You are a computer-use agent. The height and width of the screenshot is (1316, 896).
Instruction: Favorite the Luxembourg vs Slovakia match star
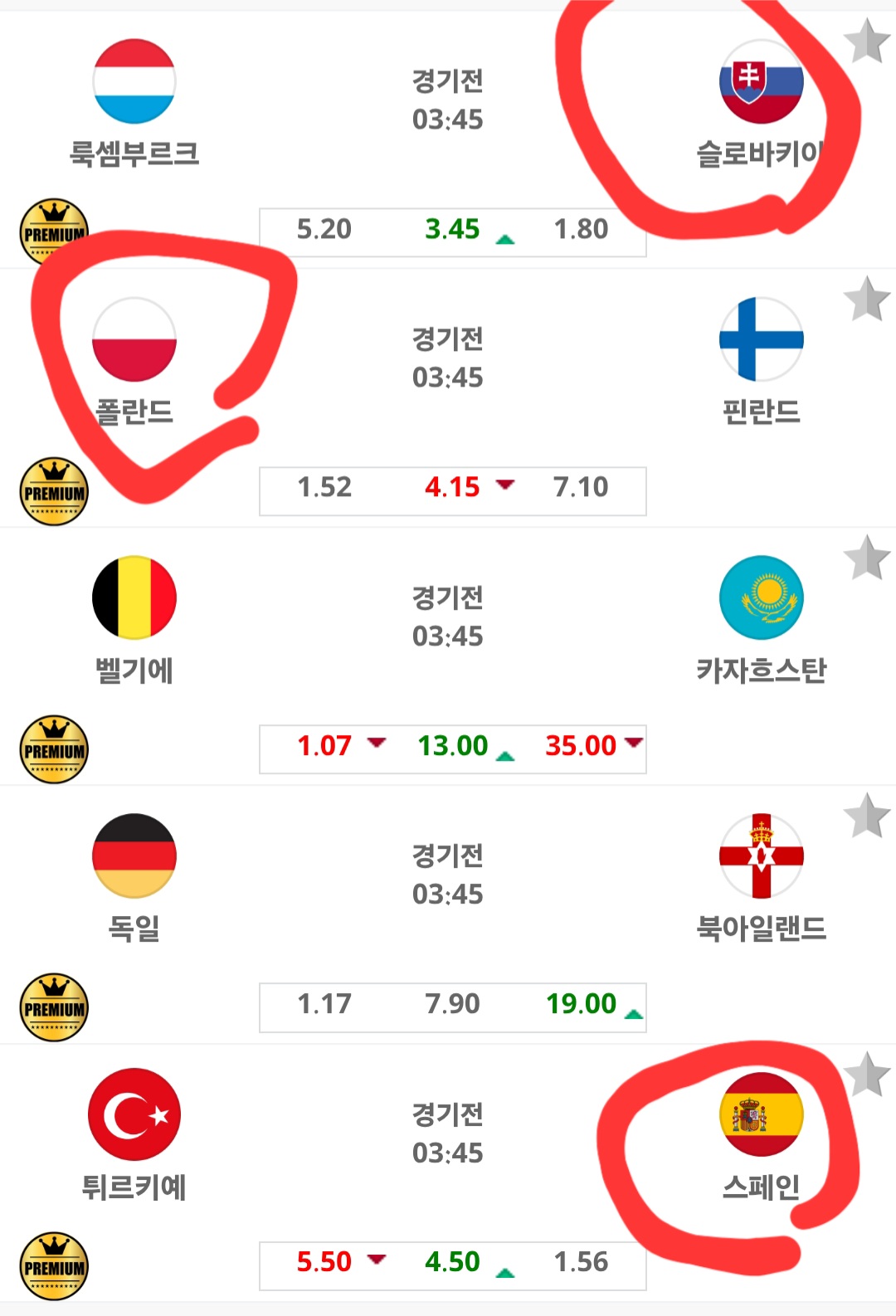[866, 41]
